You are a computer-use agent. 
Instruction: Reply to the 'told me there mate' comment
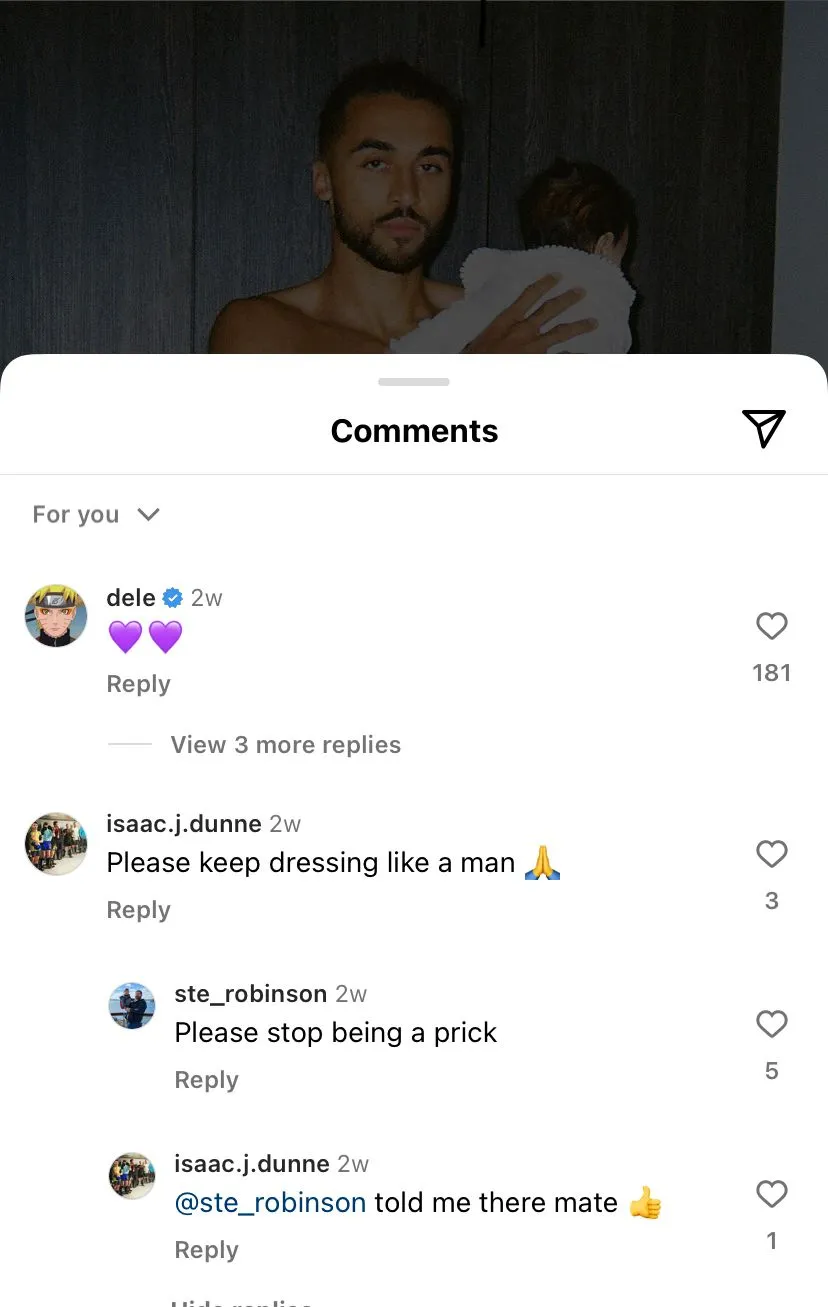tap(206, 1250)
